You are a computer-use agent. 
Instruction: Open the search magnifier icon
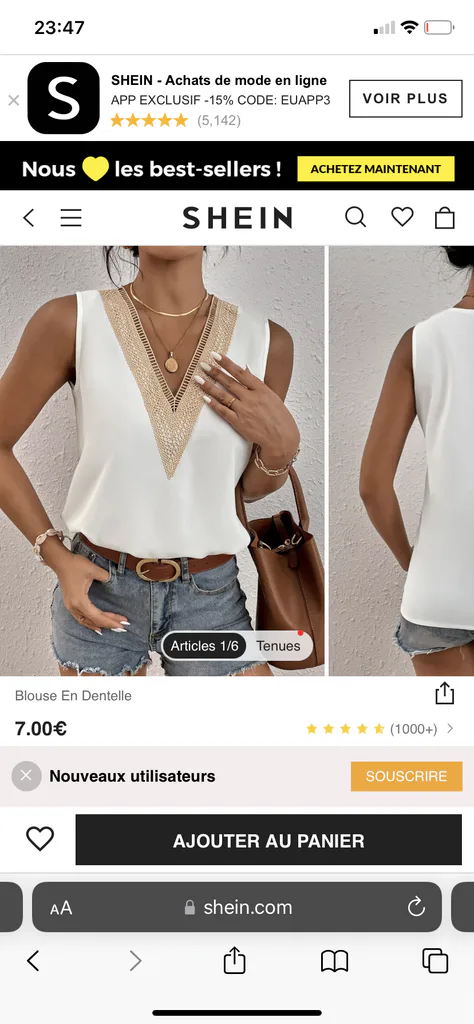tap(356, 217)
